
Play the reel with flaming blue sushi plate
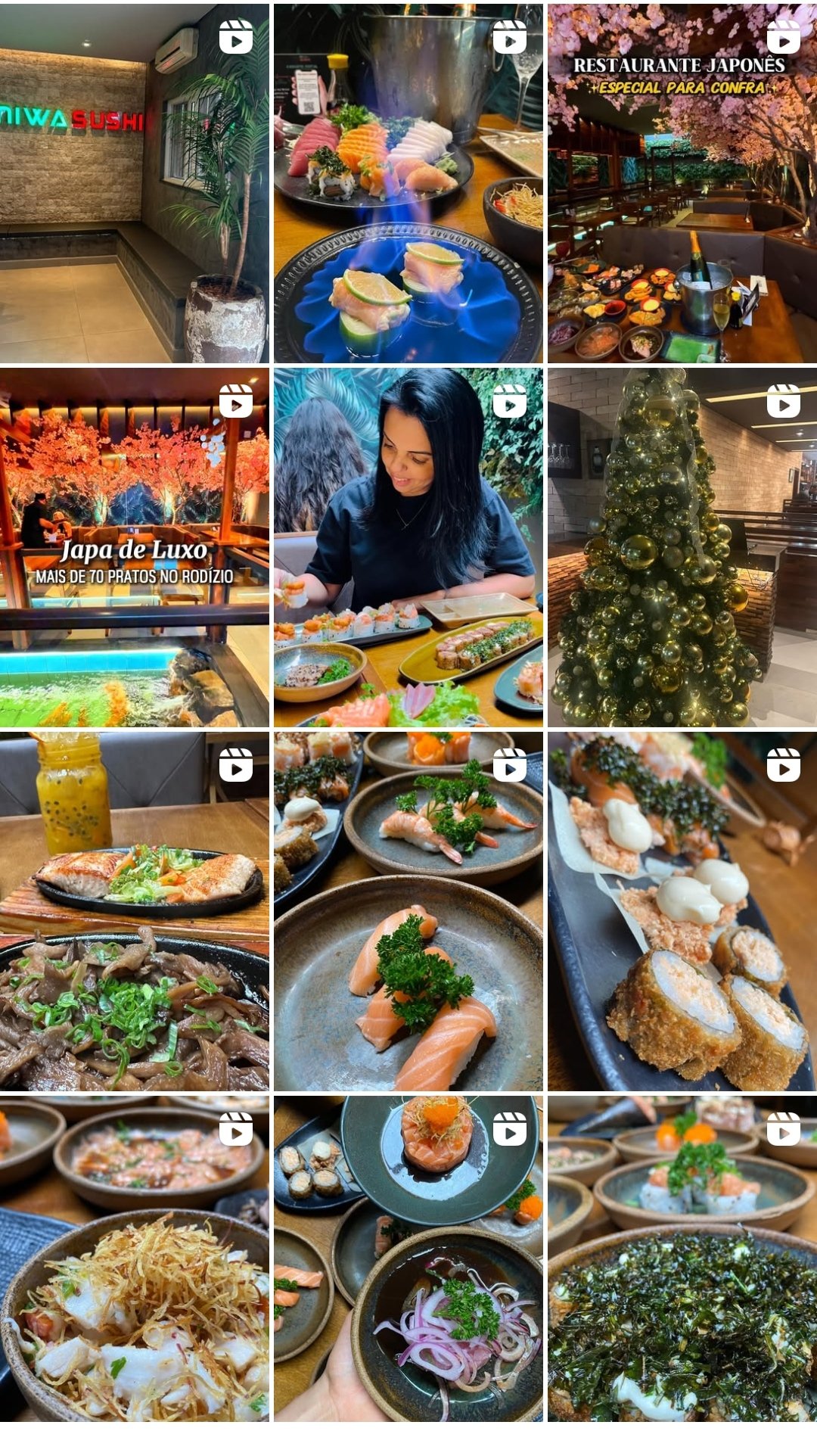(x=408, y=183)
